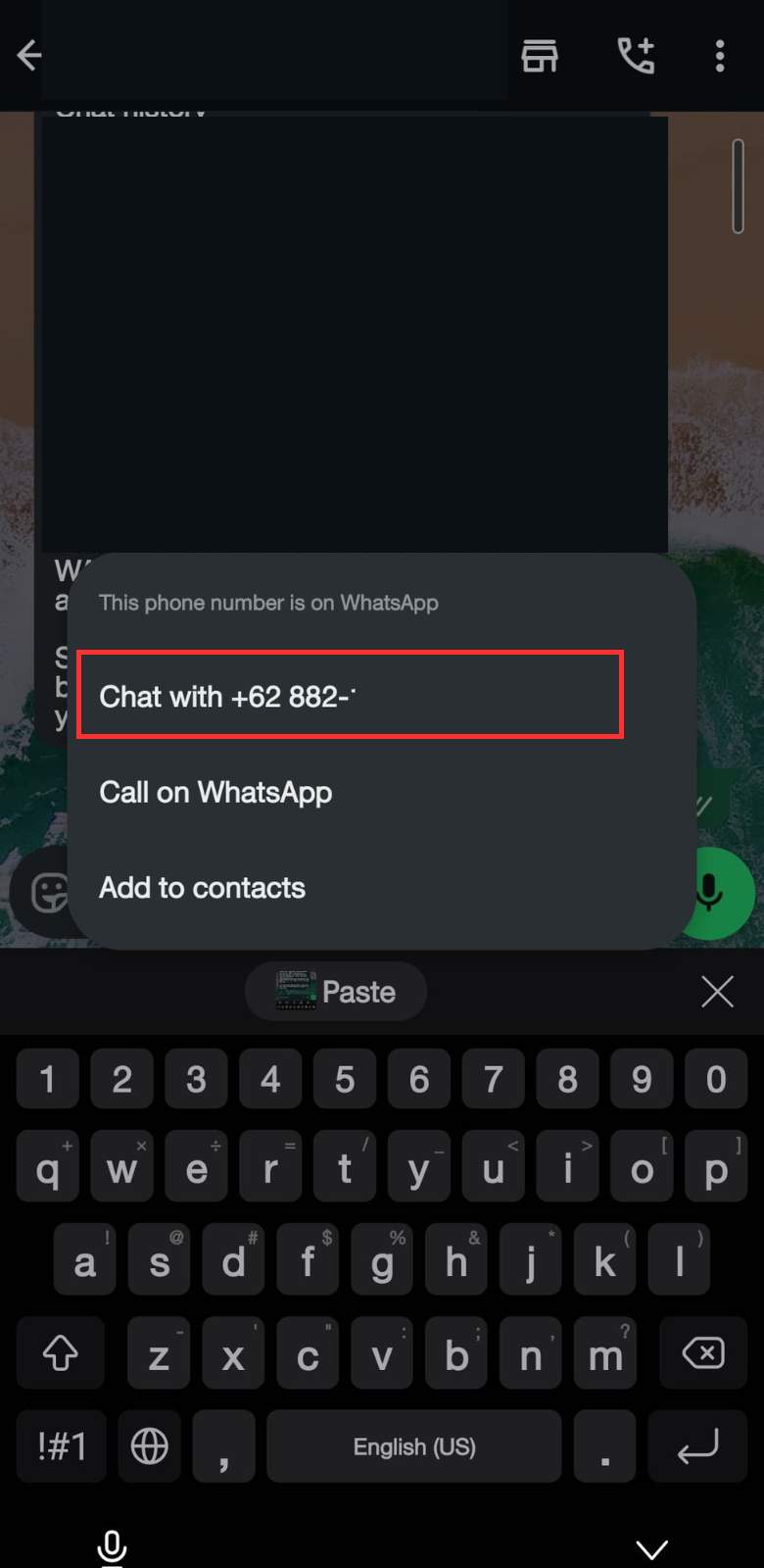Select Chat with +62 882 number
Screen dimensions: 764x1568
point(350,696)
